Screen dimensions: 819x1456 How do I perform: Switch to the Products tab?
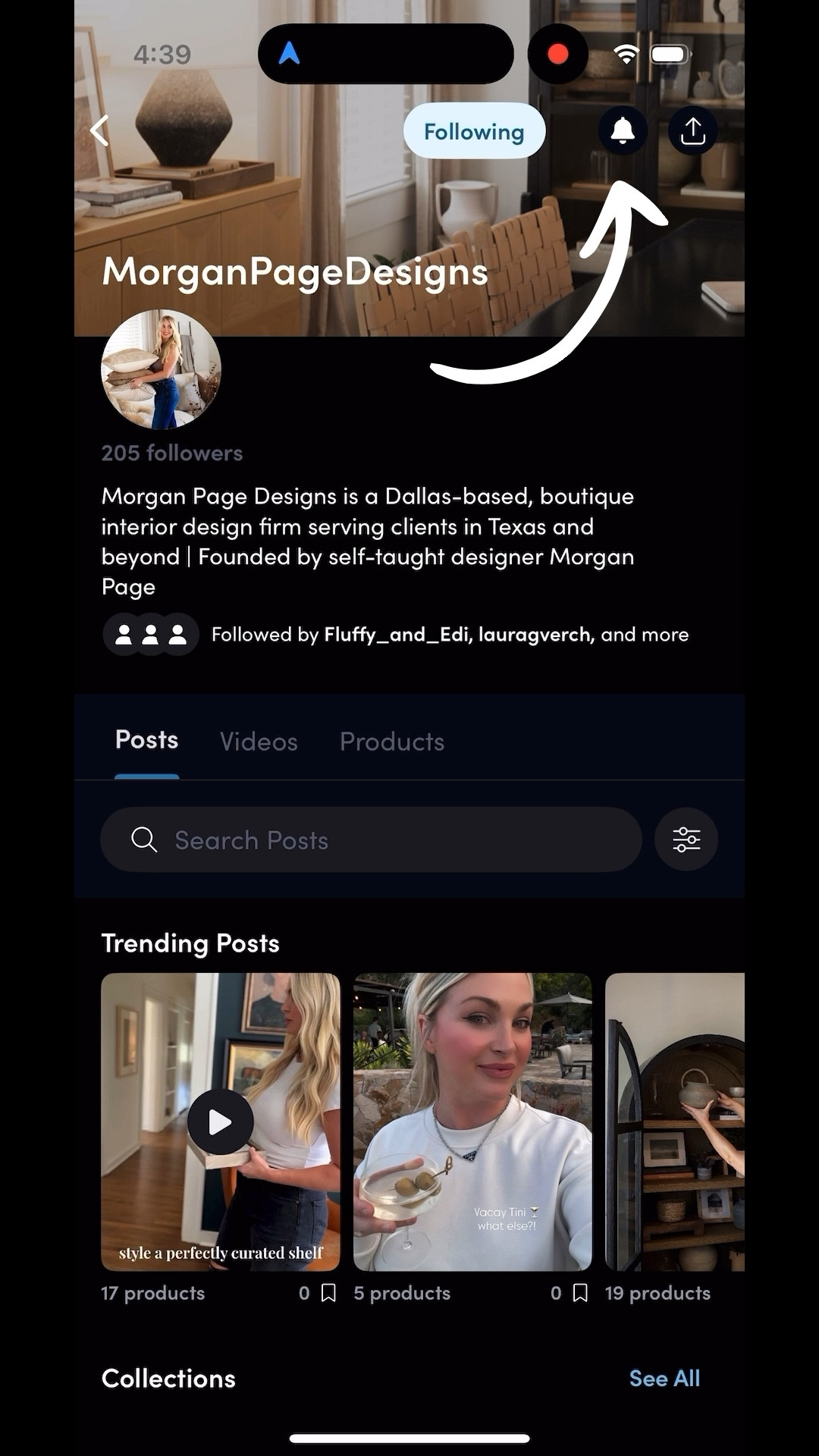(x=391, y=741)
